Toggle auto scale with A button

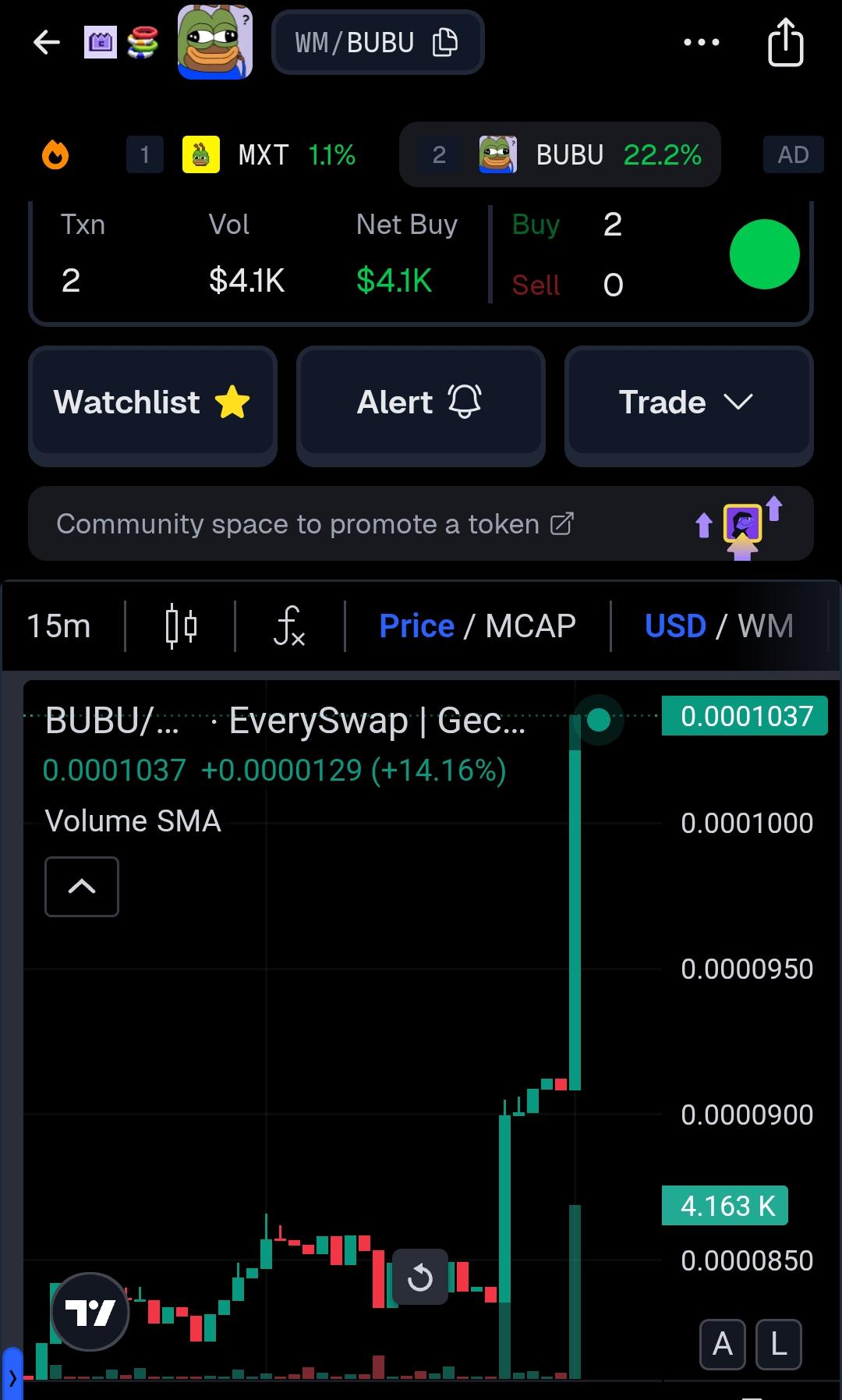(x=723, y=1344)
